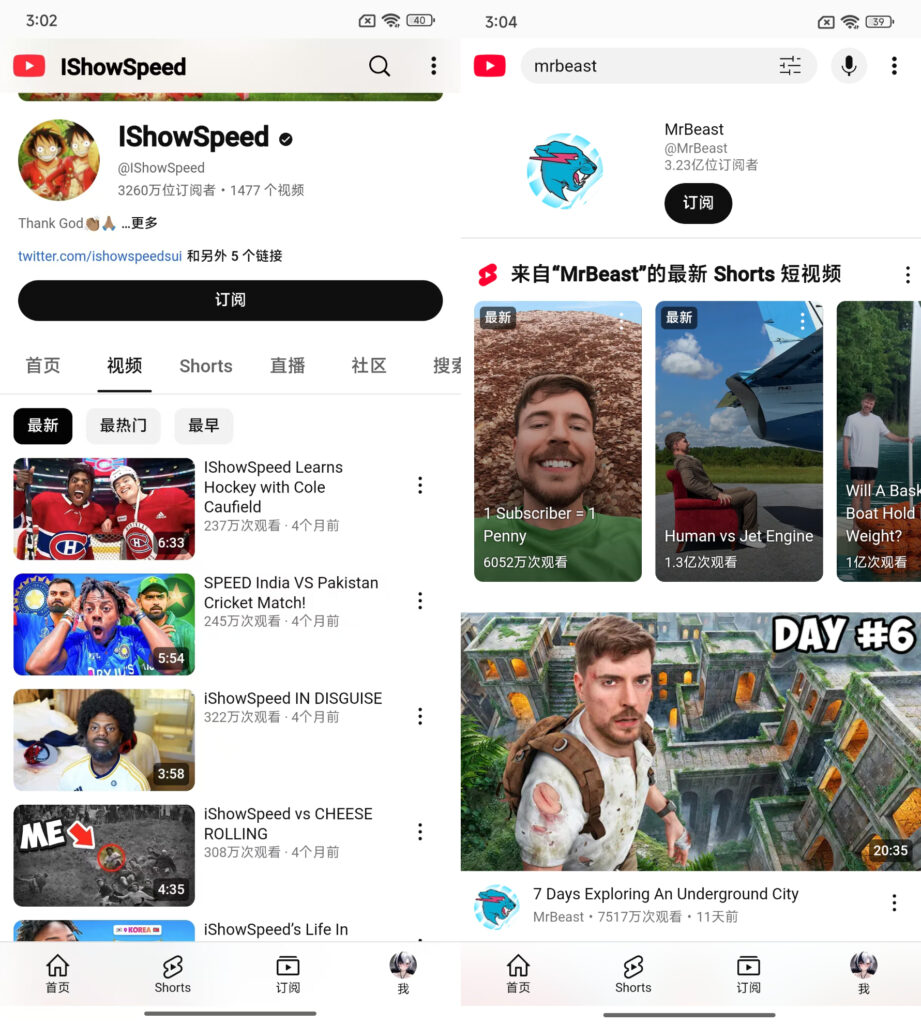Screen dimensions: 921x1024
Task: Select the 最热门 popular sort chip
Action: 122,426
